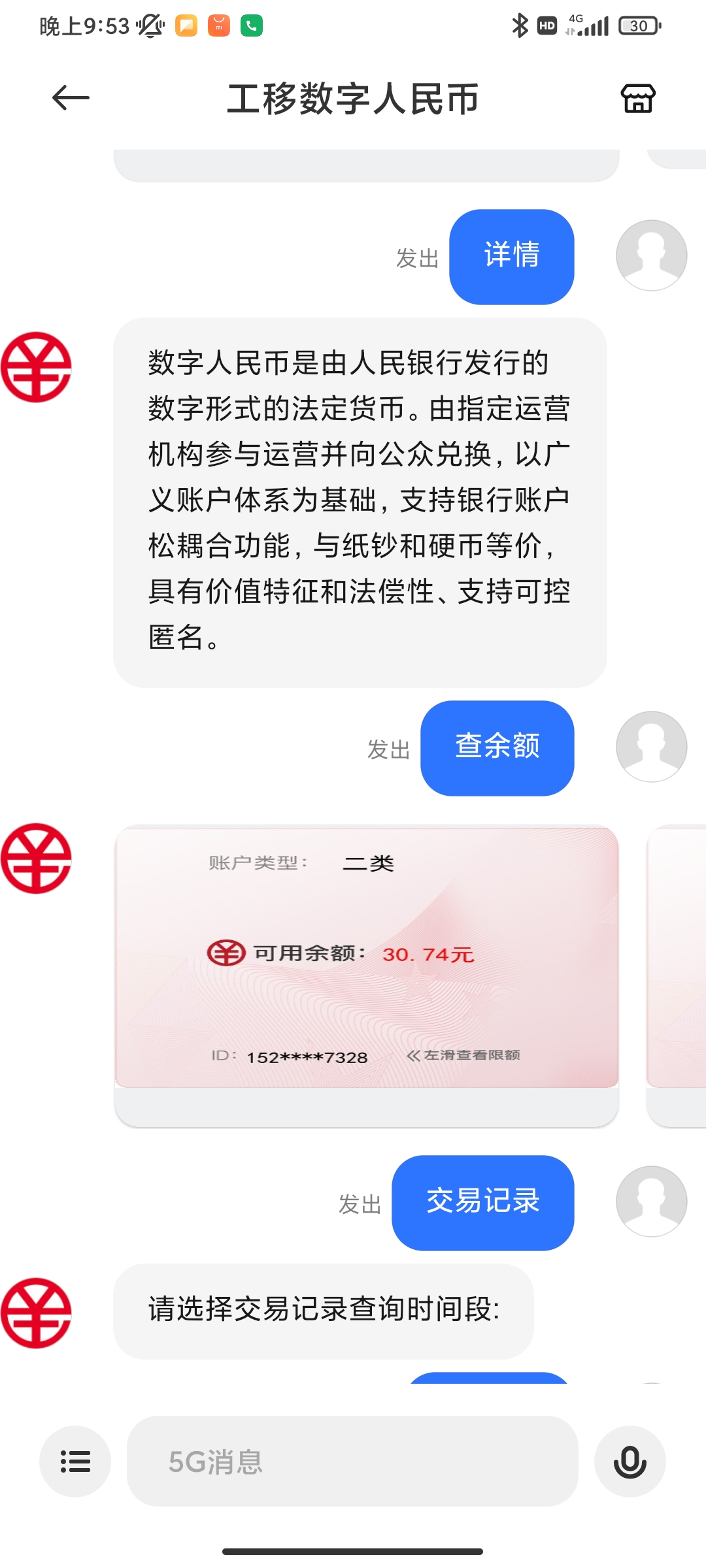Tap the bot avatar beside the balance card
Viewport: 706px width, 1568px height.
click(x=37, y=858)
